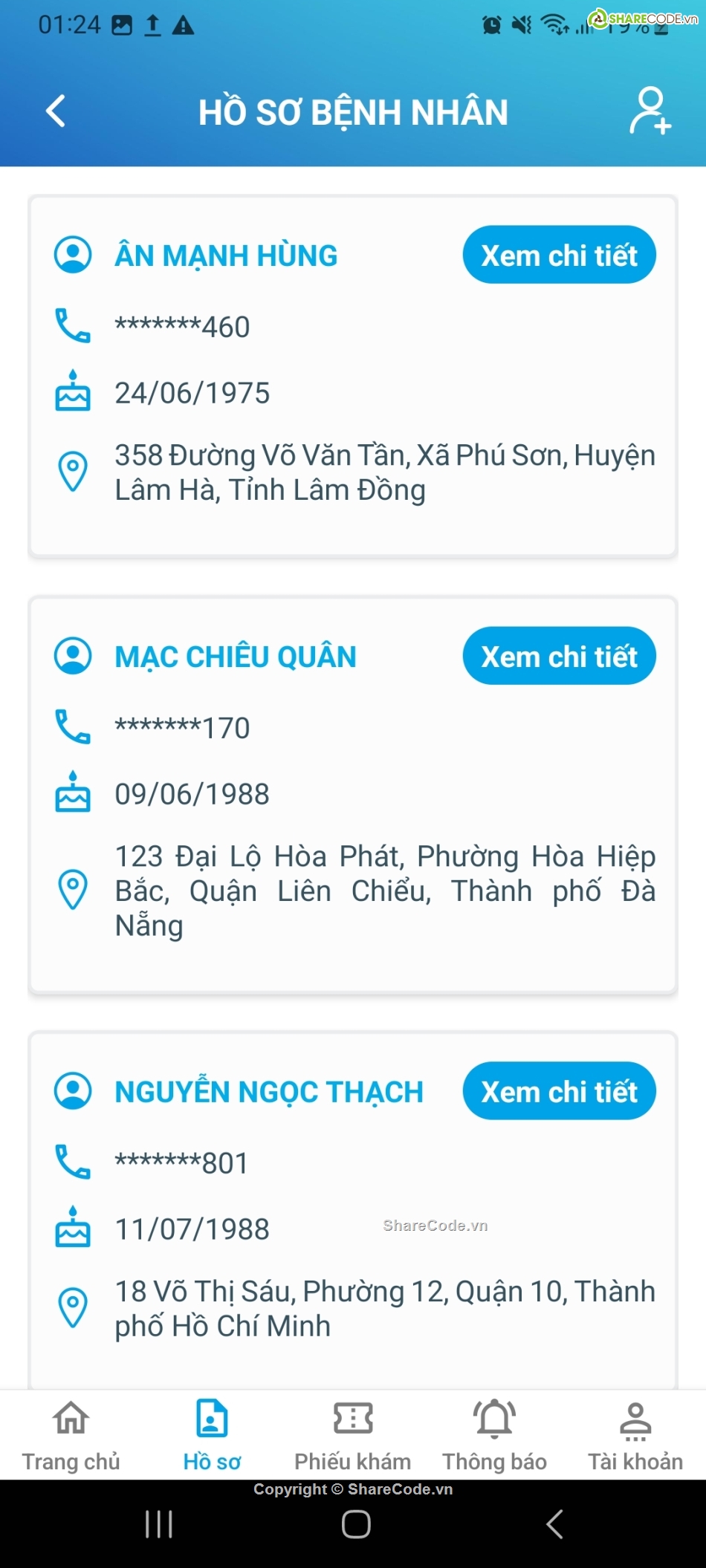Screen dimensions: 706x1568
Task: Open the system recent apps button
Action: tap(159, 1525)
